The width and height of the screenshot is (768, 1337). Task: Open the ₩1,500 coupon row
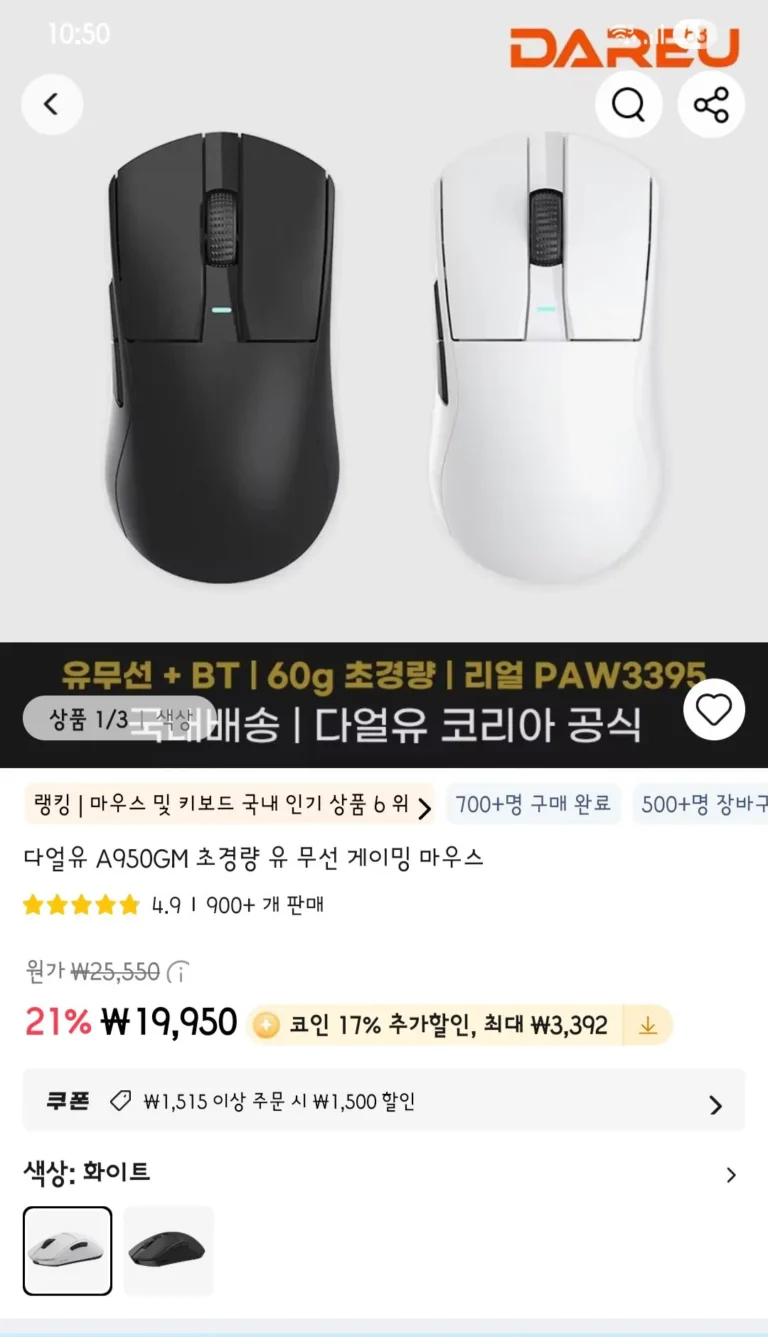pyautogui.click(x=384, y=1102)
